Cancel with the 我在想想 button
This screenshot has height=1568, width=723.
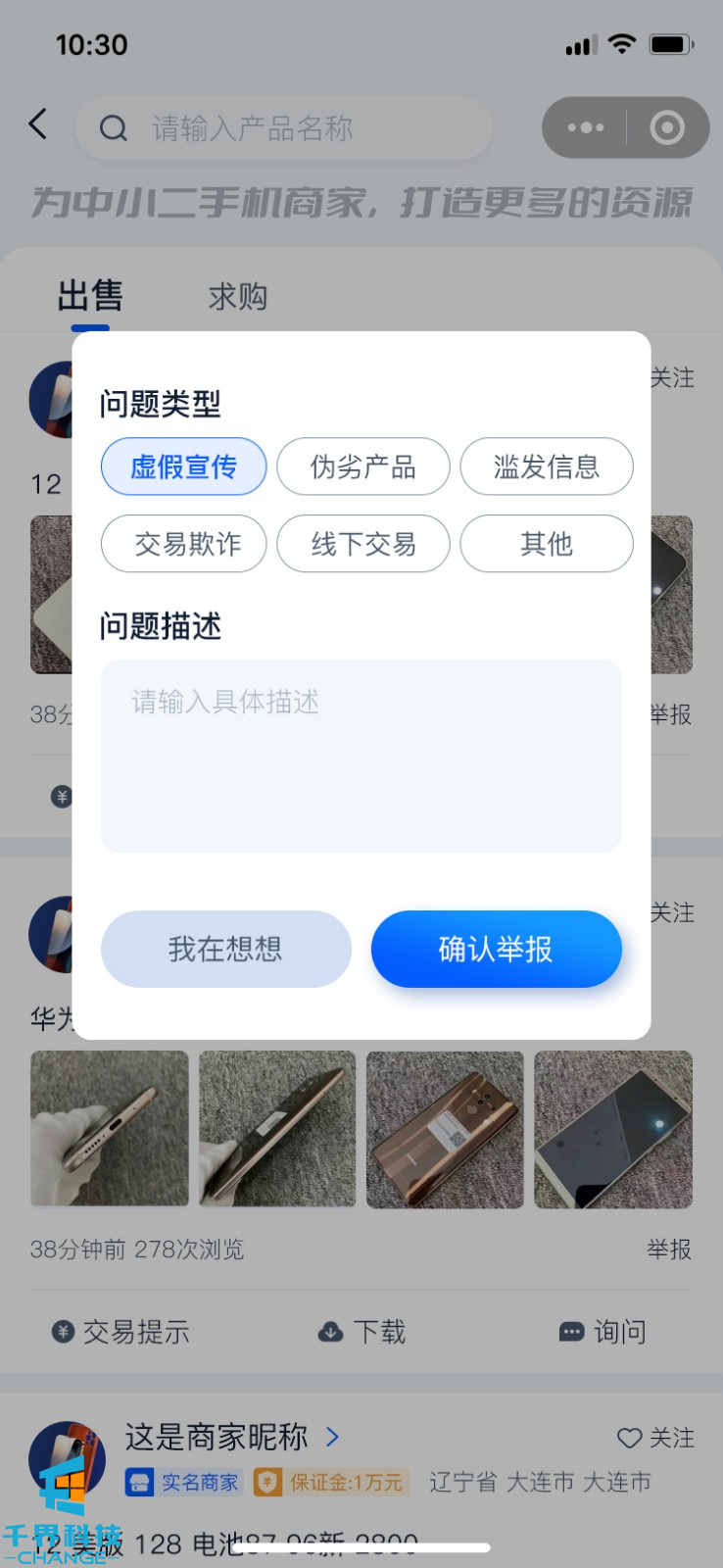225,949
